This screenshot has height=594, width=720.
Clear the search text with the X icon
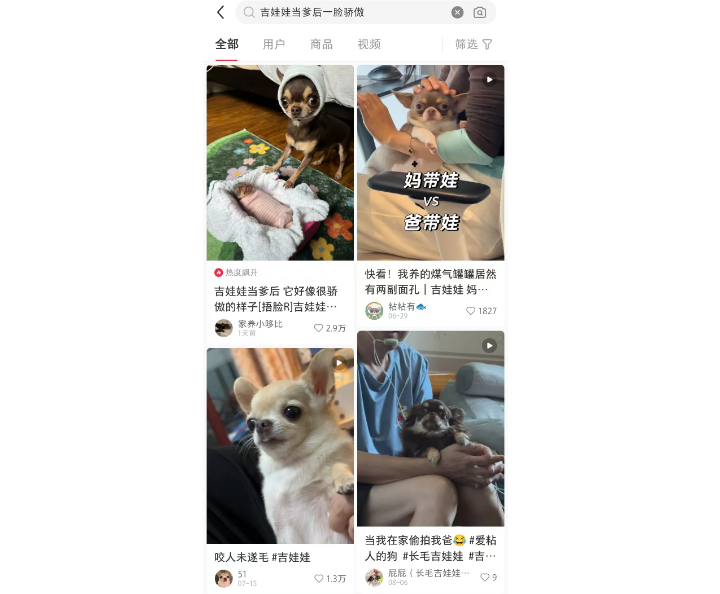pyautogui.click(x=457, y=12)
